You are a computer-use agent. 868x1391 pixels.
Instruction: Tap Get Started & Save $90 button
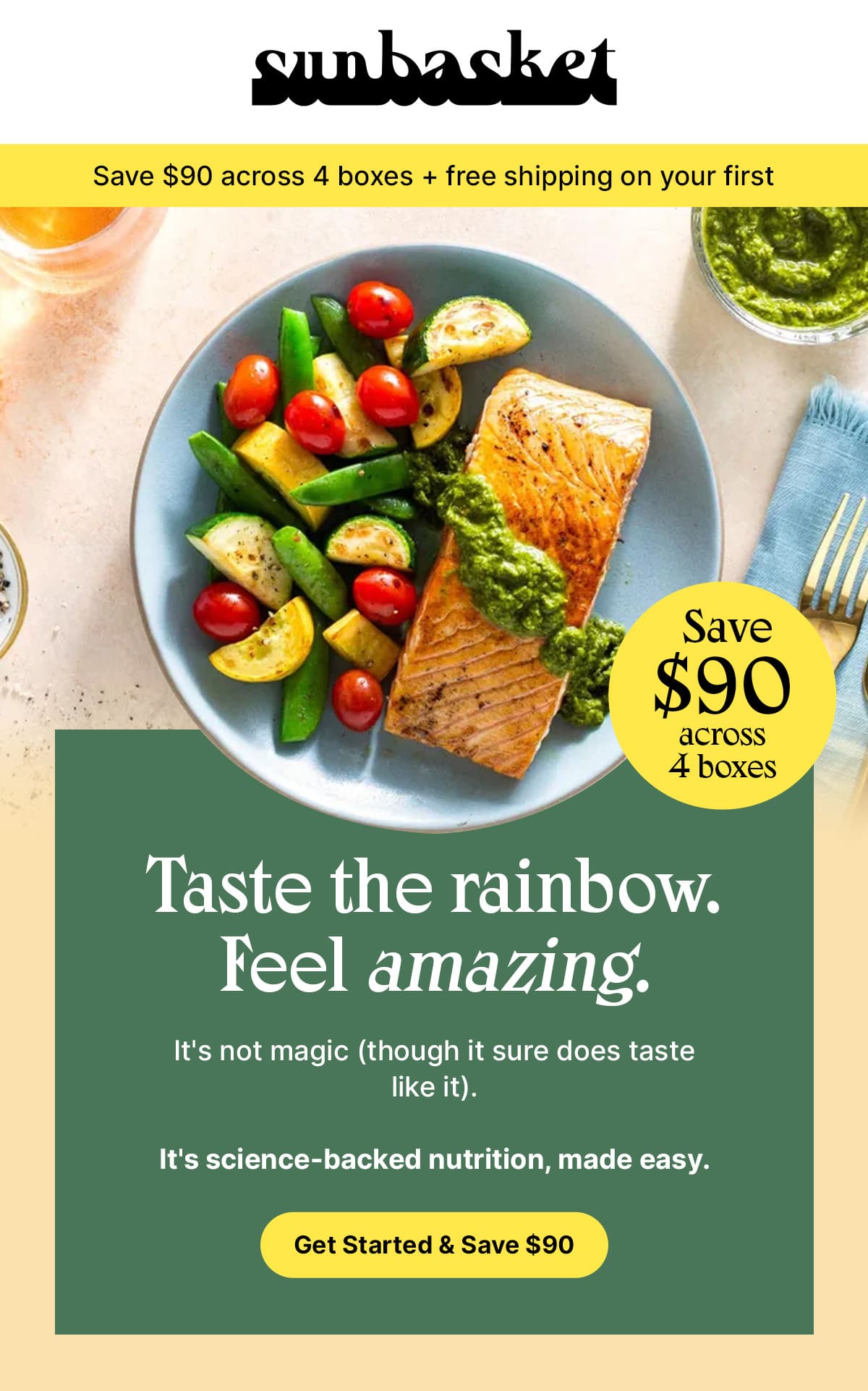point(434,1244)
